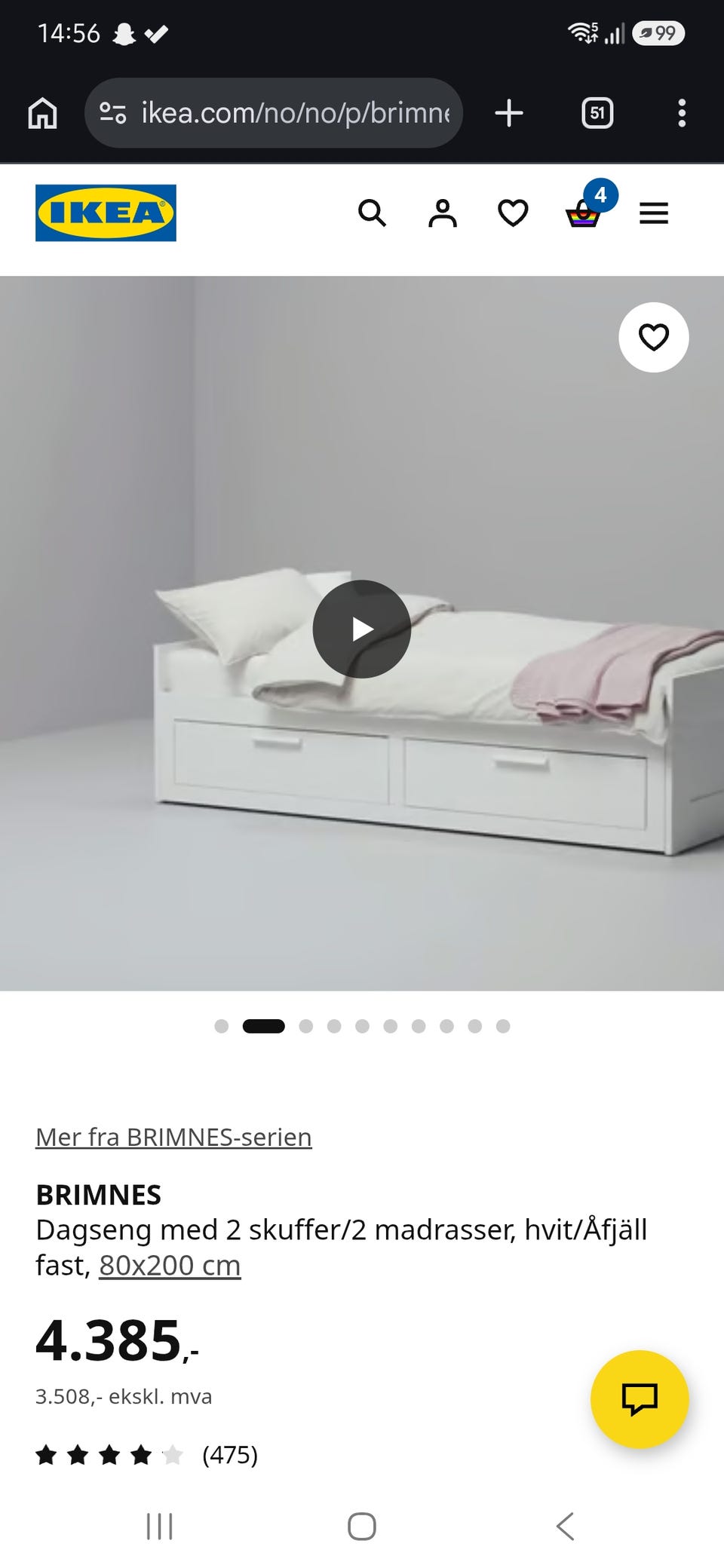Play the product video
Image resolution: width=724 pixels, height=1568 pixels.
pyautogui.click(x=362, y=629)
